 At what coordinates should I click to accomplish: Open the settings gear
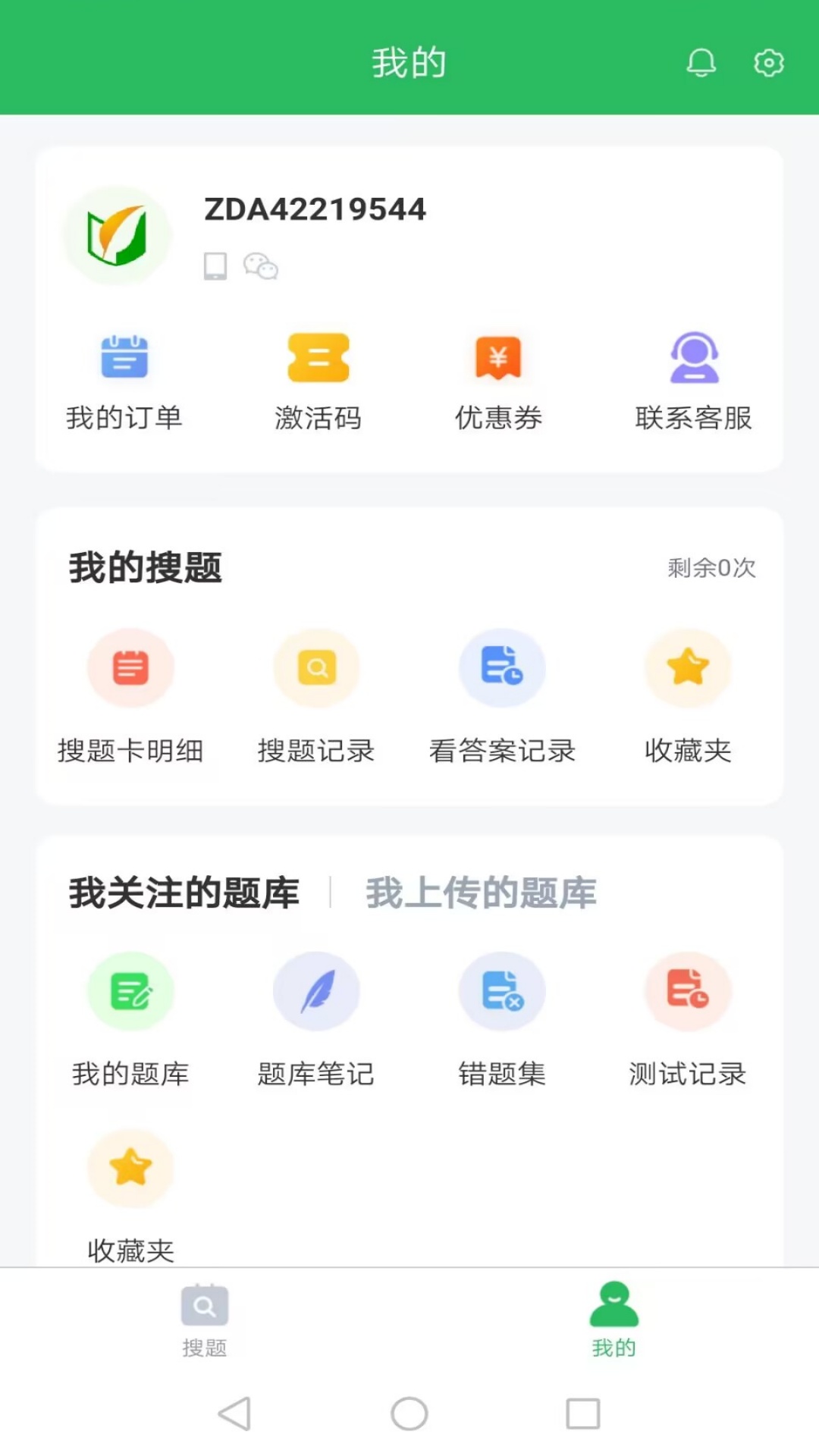pyautogui.click(x=768, y=63)
